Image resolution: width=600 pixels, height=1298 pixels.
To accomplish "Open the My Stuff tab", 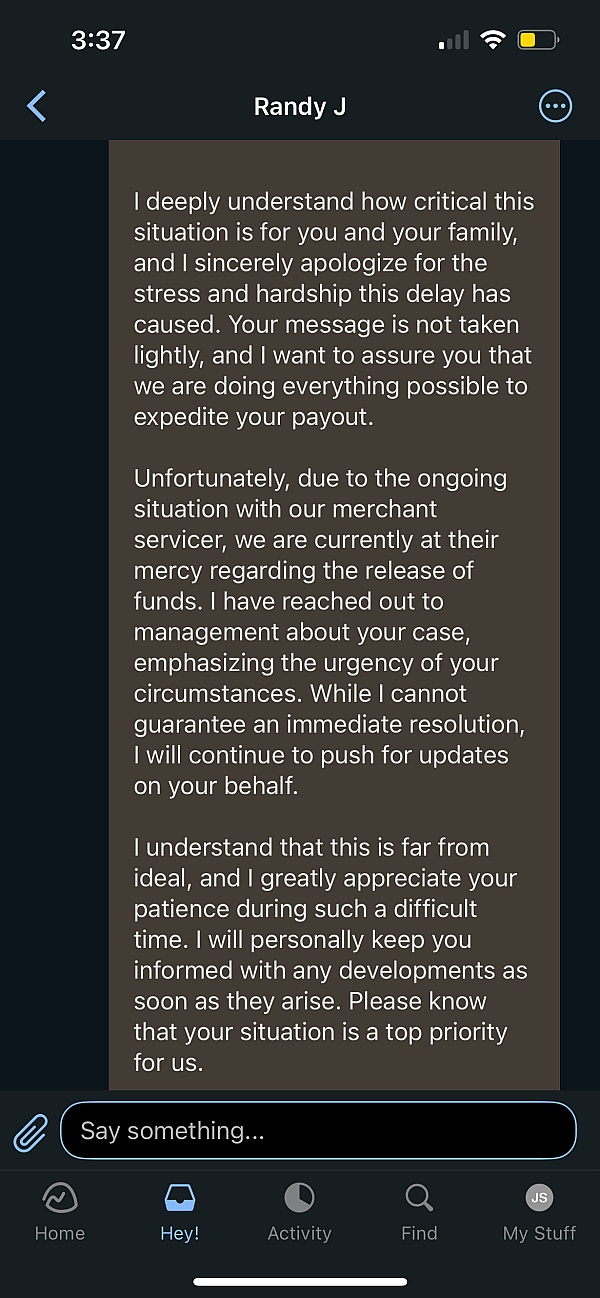I will [539, 1213].
